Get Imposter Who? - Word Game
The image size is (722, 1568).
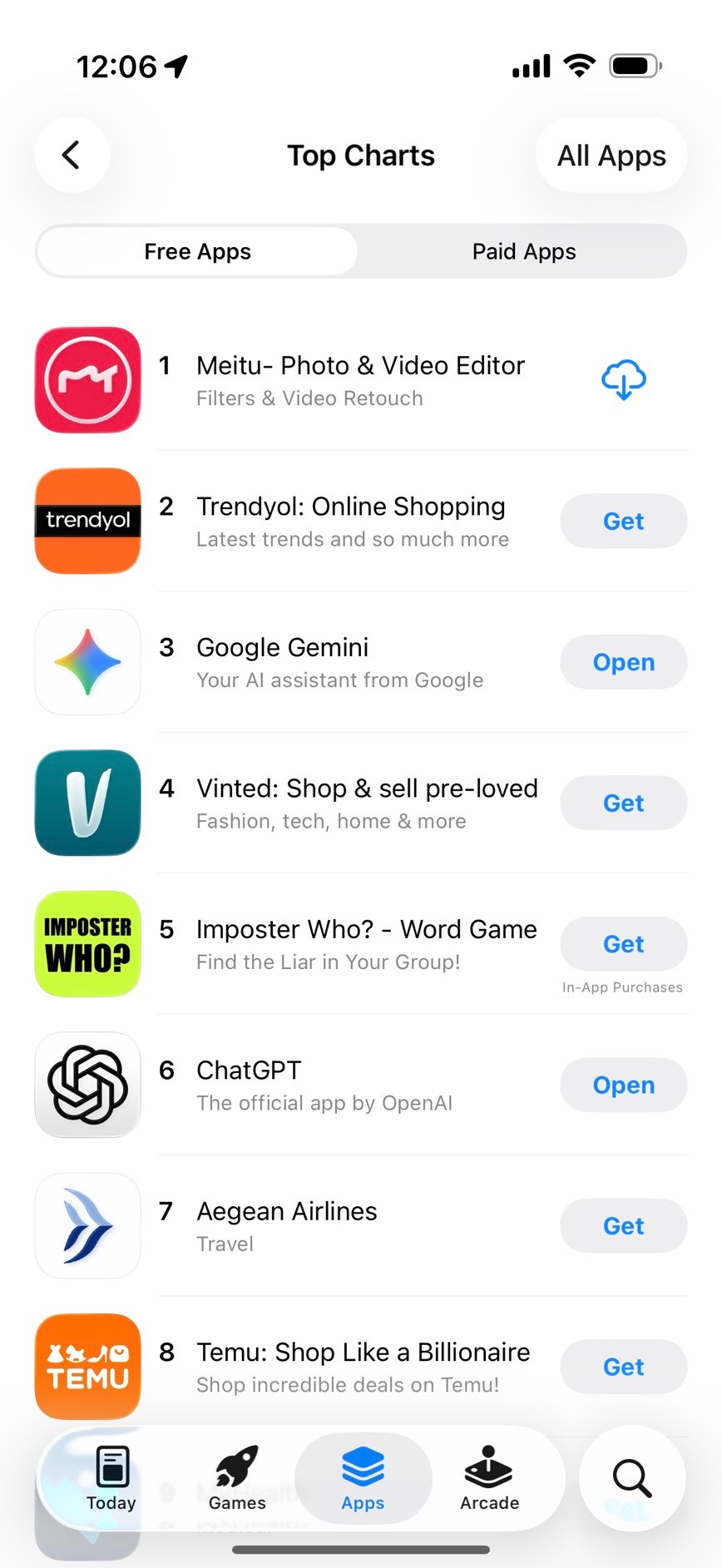click(x=623, y=944)
